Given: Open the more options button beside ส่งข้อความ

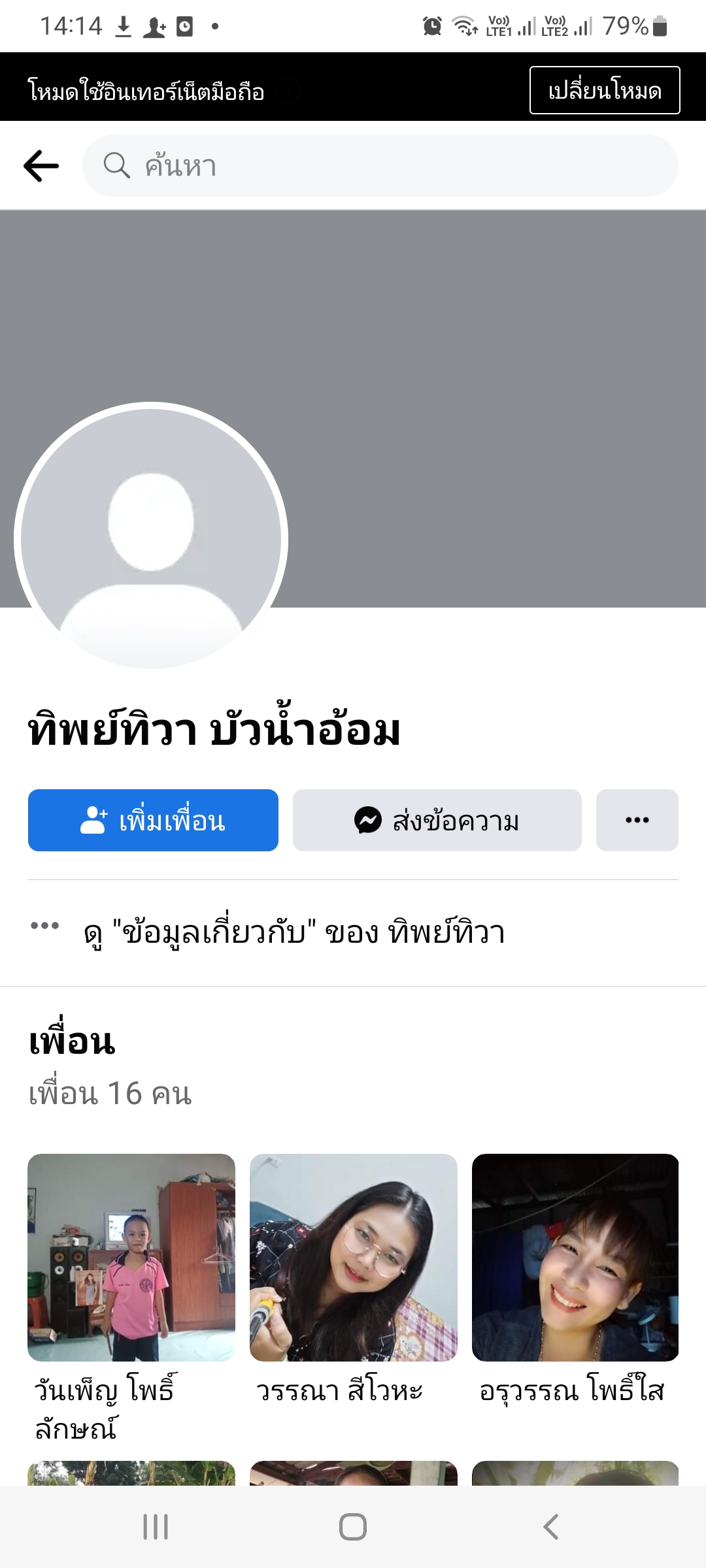Looking at the screenshot, I should pyautogui.click(x=637, y=820).
